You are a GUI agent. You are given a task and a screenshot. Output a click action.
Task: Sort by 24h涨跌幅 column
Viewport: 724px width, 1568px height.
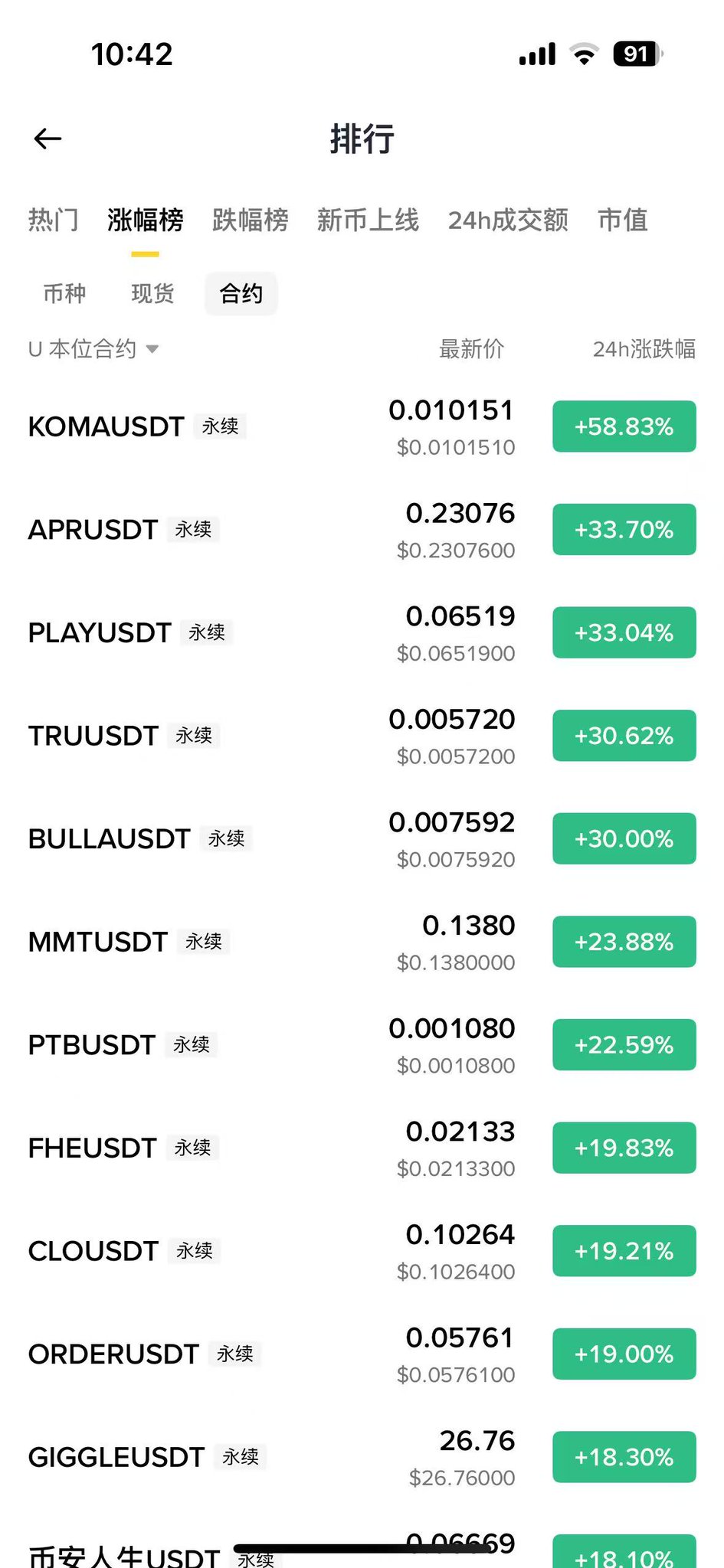point(644,349)
